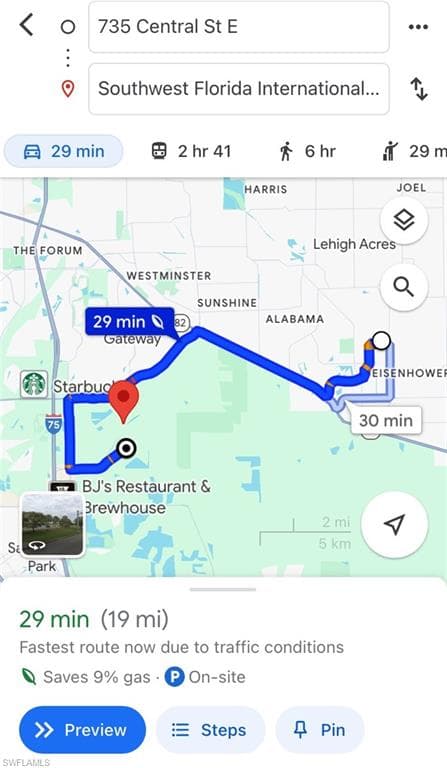
Task: Swap the start and destination
Action: [x=419, y=89]
